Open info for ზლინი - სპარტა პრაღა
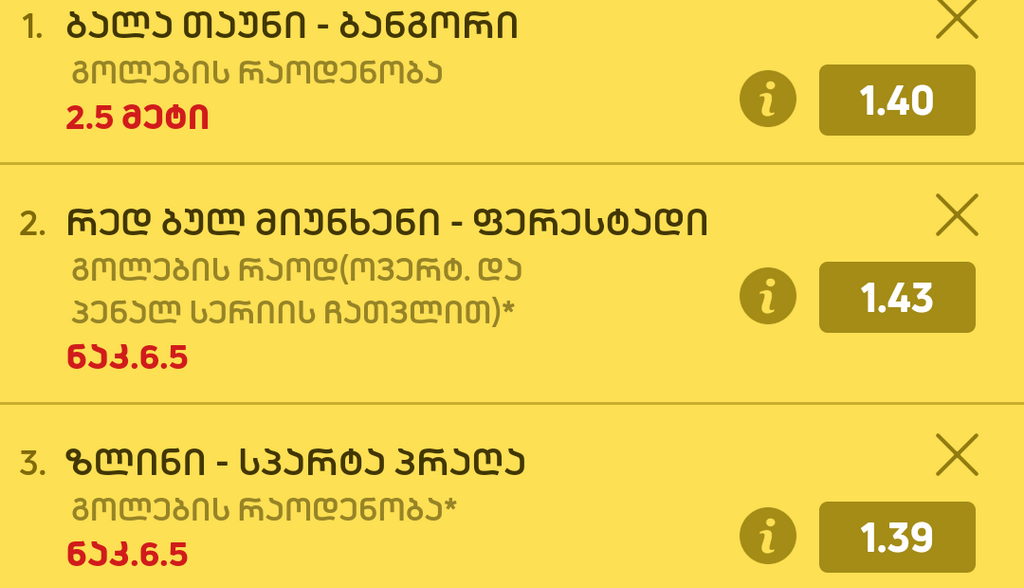1024x588 pixels. click(768, 537)
